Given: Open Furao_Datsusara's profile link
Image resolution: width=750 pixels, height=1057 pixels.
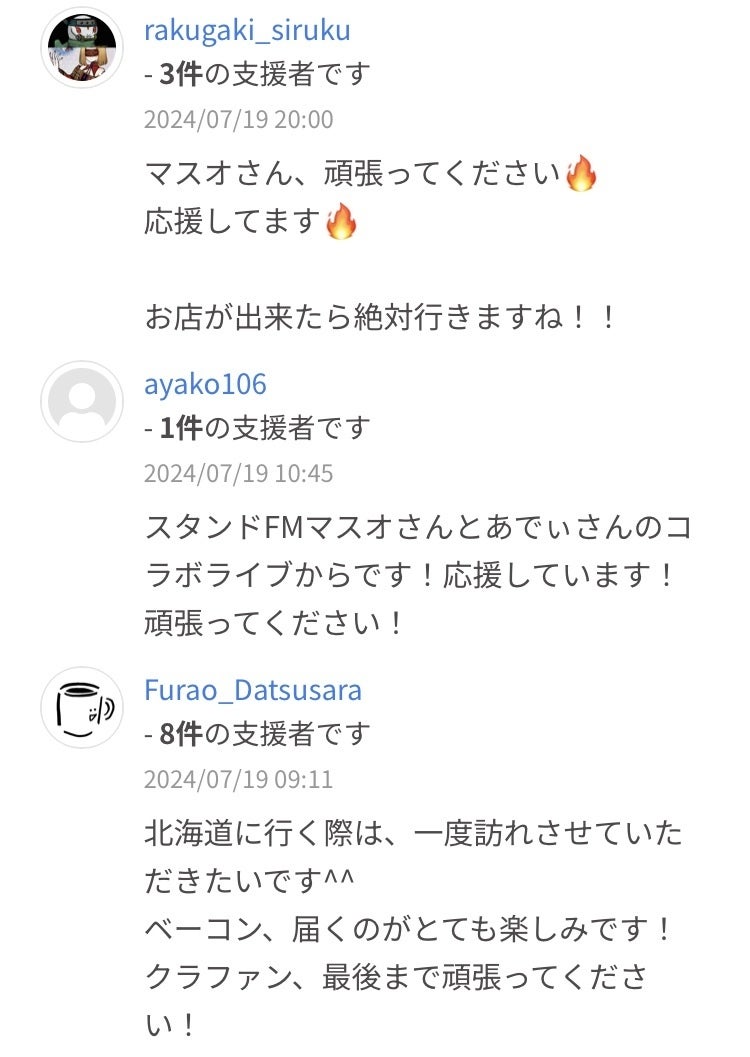Looking at the screenshot, I should (x=252, y=690).
